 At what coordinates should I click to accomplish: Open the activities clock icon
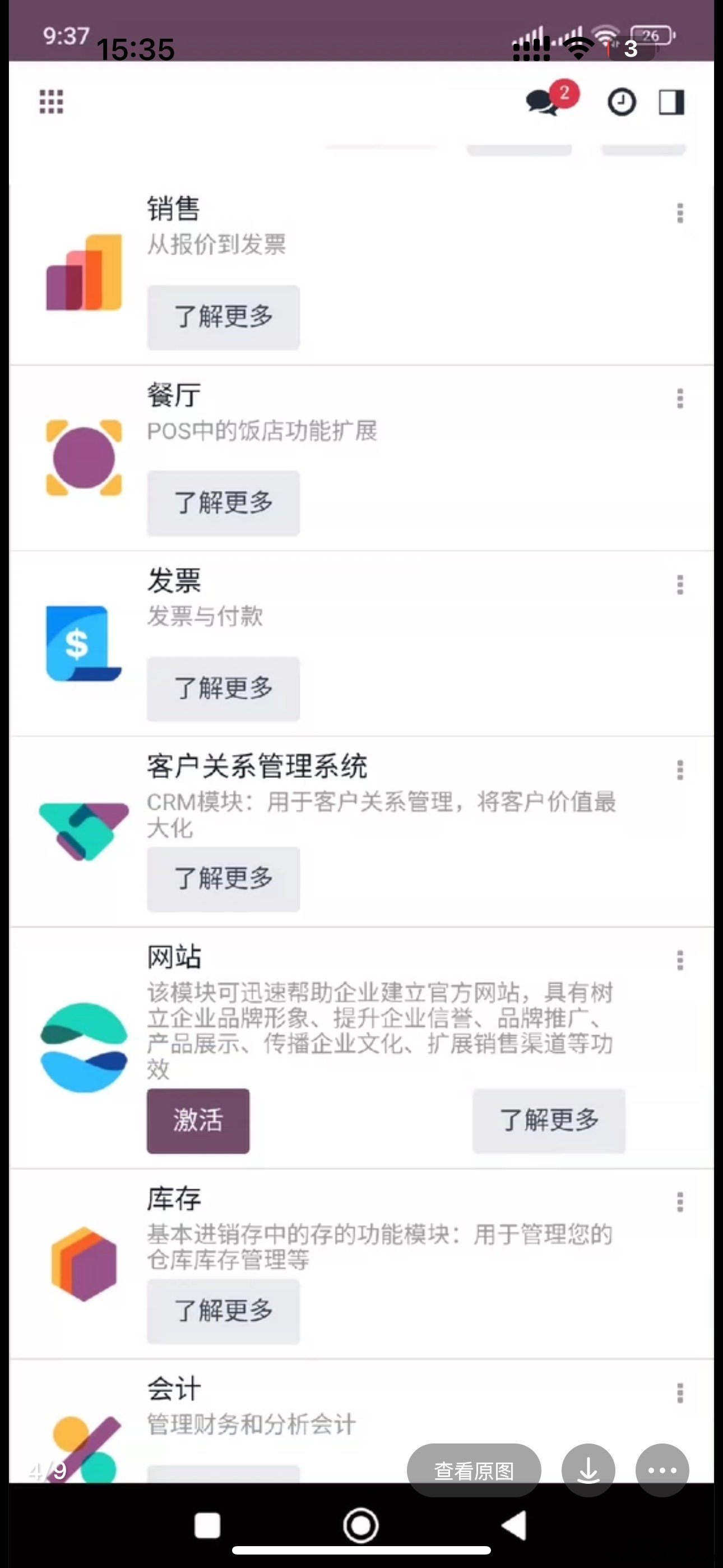[622, 102]
